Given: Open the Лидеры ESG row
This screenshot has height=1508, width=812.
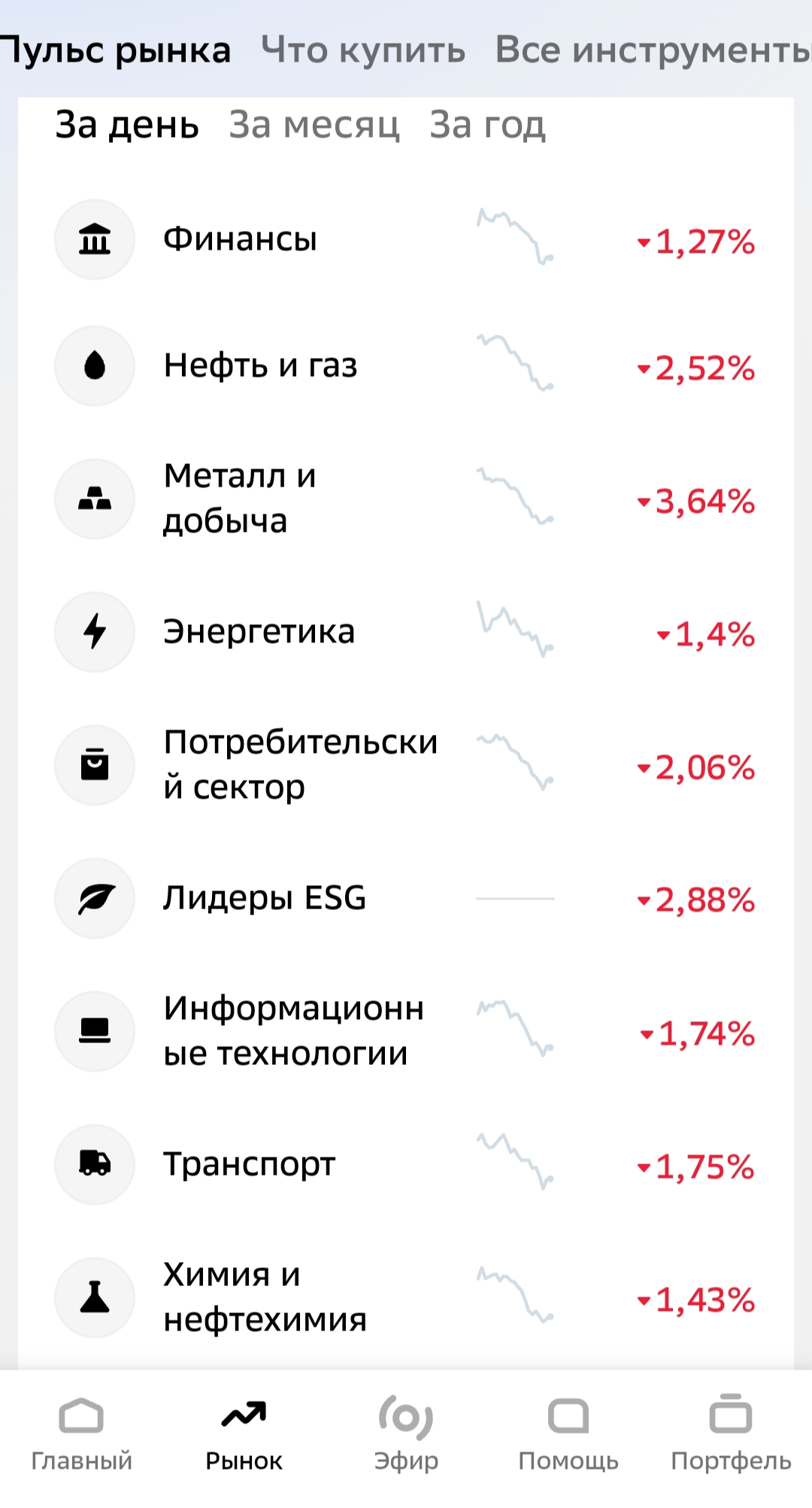Looking at the screenshot, I should 406,898.
